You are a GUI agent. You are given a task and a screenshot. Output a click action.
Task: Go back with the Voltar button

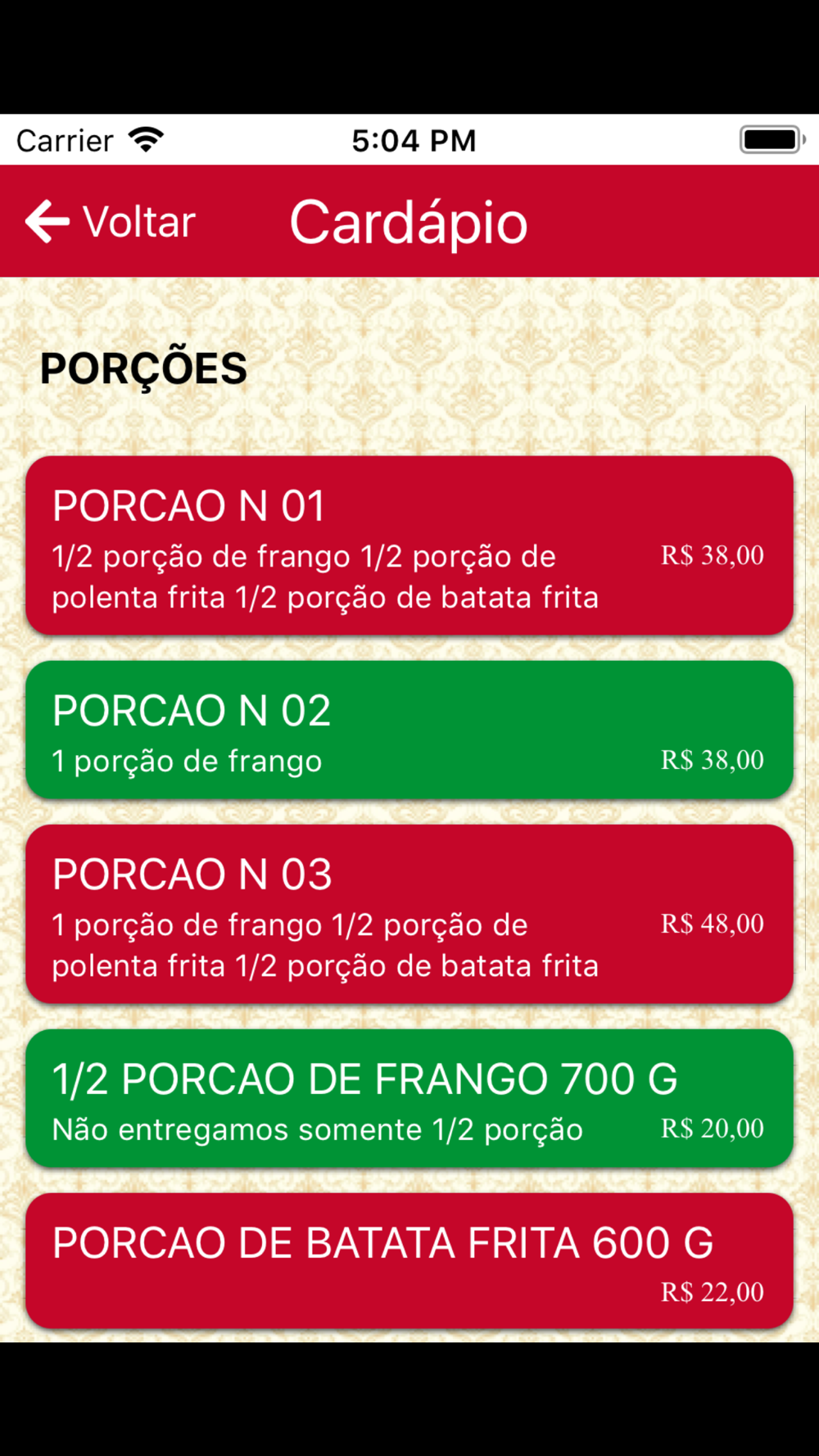point(111,222)
